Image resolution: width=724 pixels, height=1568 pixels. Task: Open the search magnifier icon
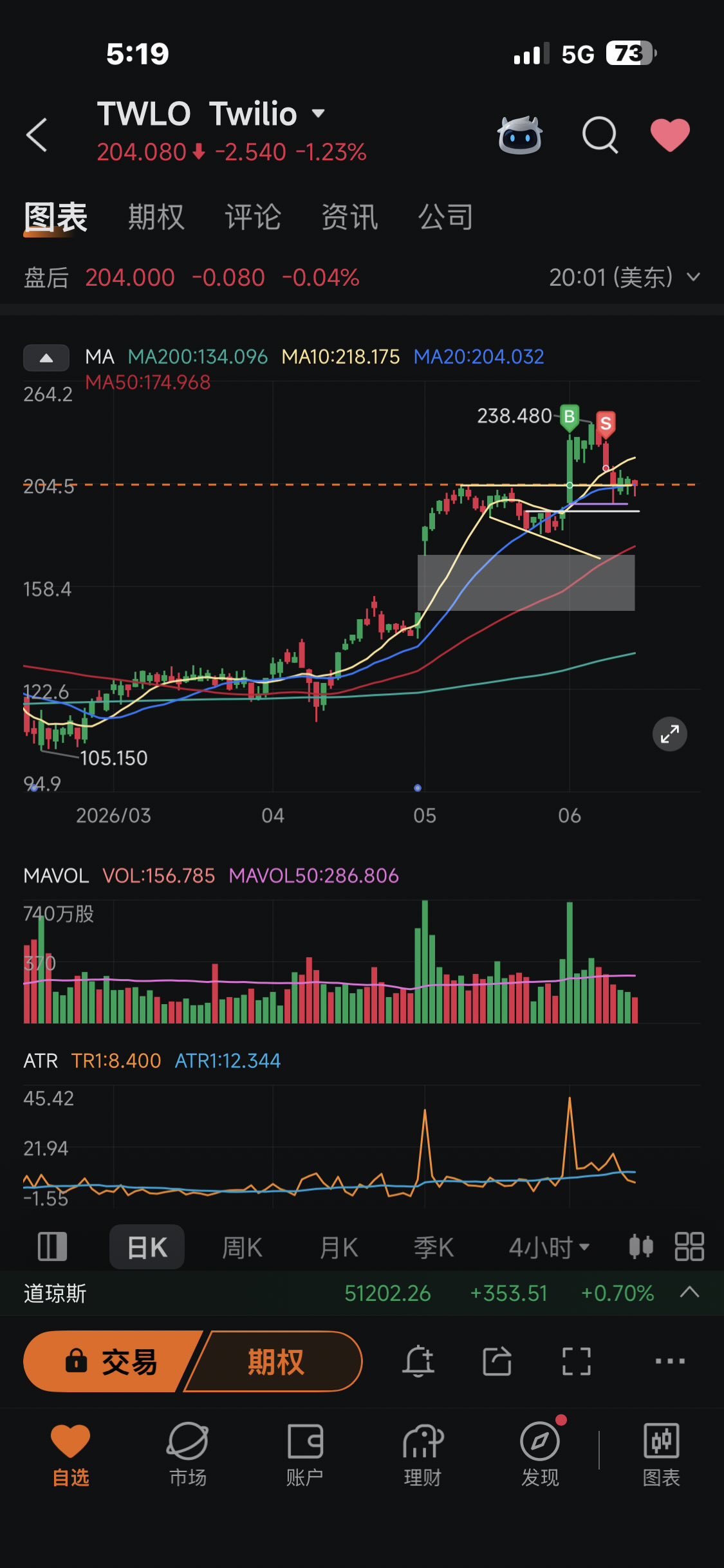pos(600,135)
